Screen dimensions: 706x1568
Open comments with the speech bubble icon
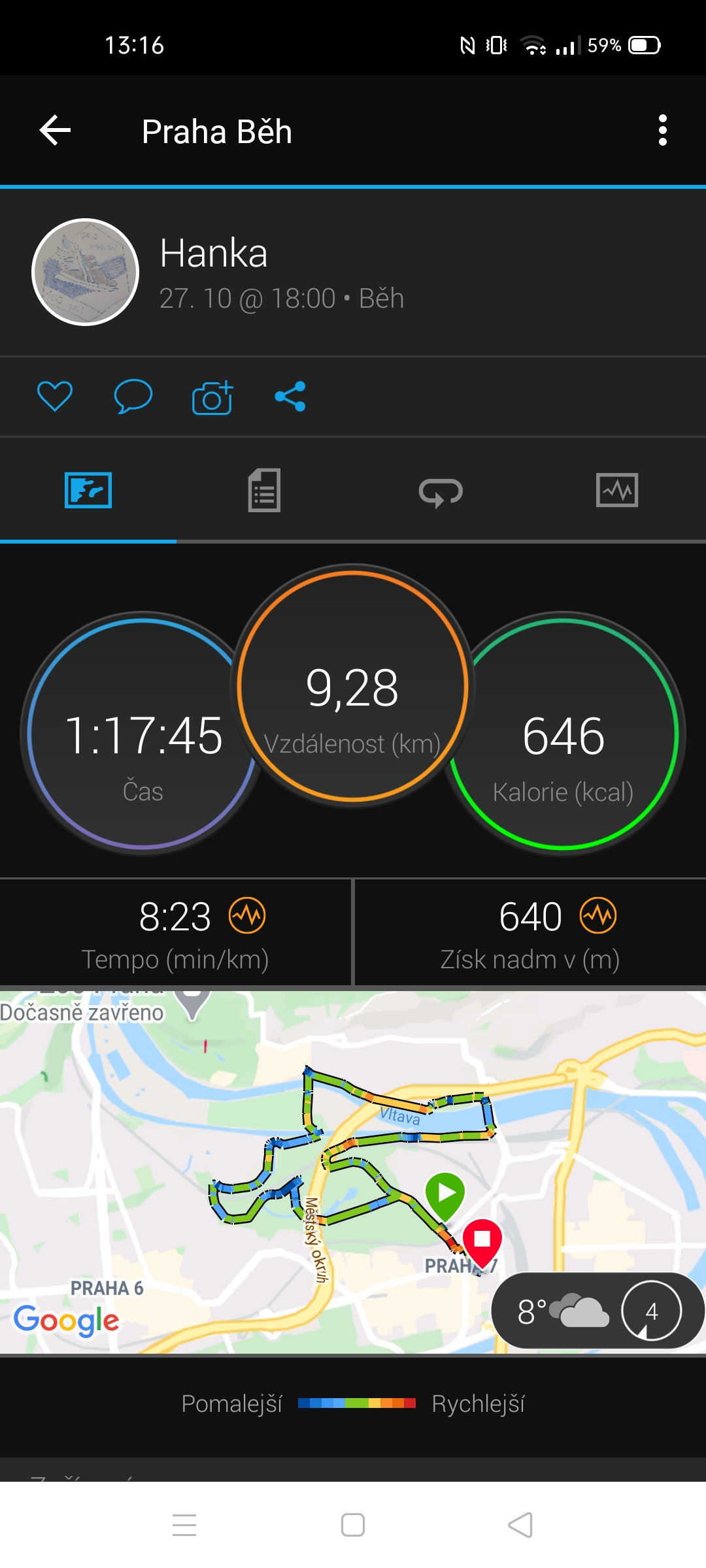click(133, 396)
